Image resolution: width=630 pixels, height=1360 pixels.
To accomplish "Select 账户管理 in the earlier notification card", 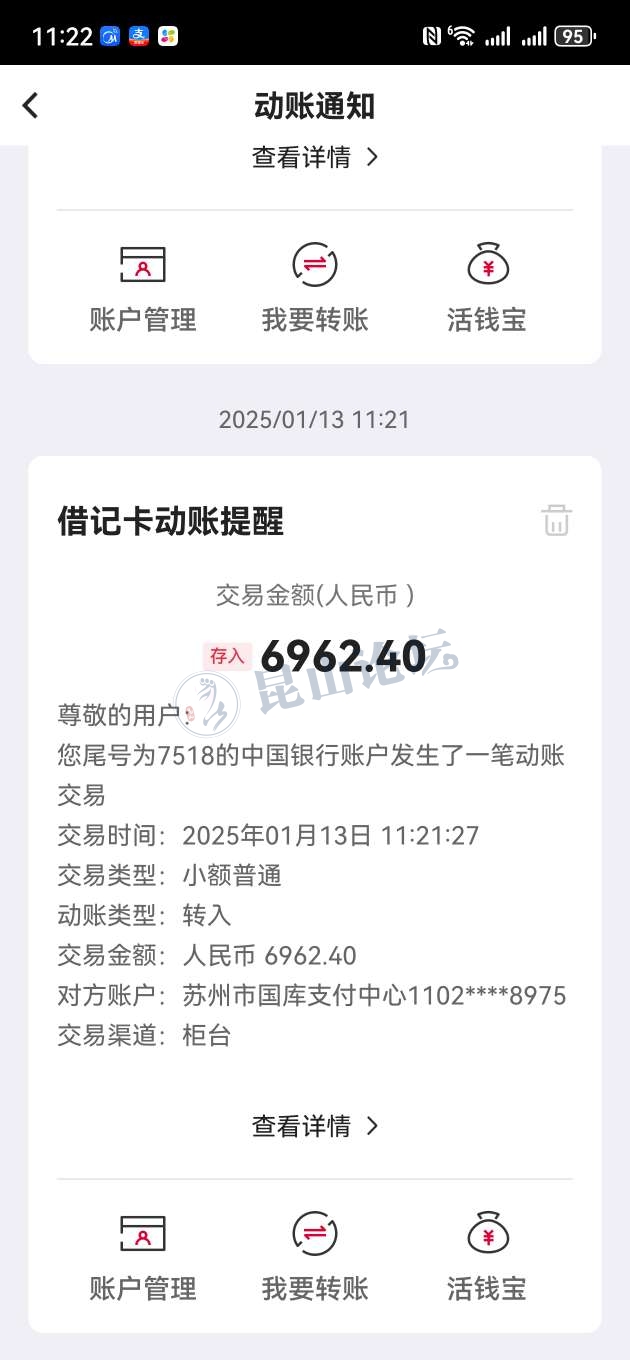I will [143, 288].
